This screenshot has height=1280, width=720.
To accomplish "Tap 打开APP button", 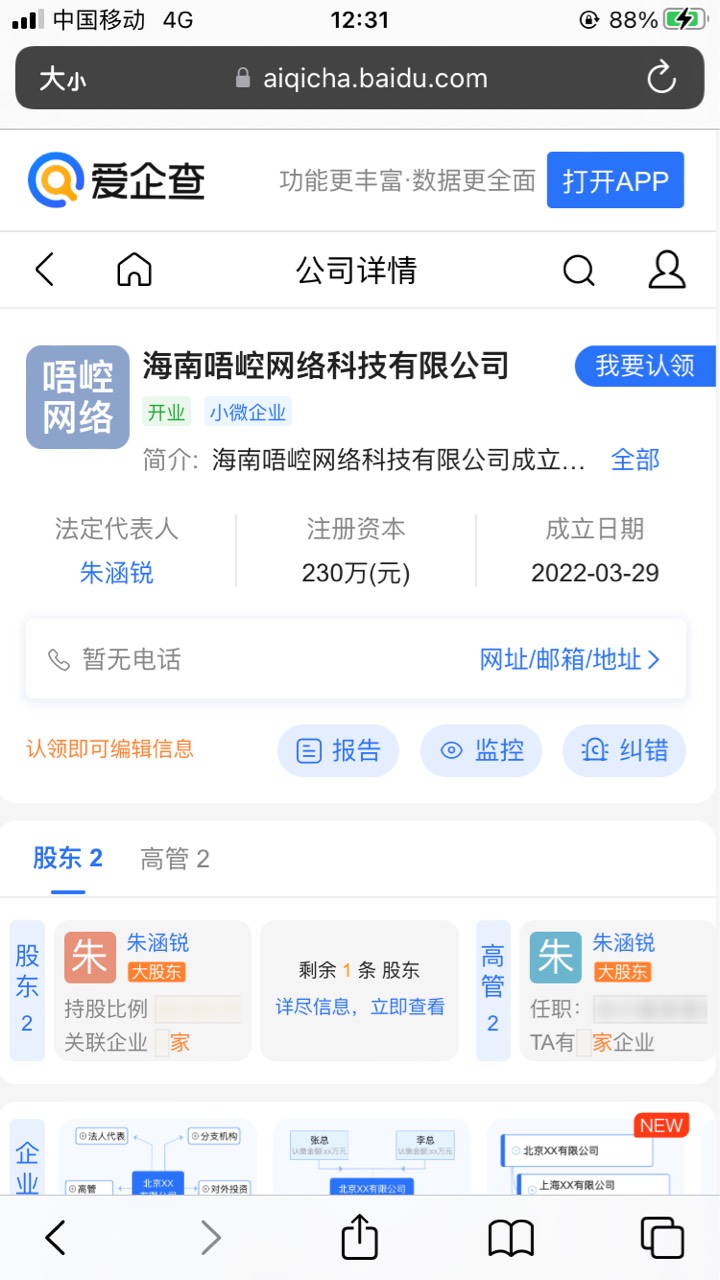I will click(615, 180).
